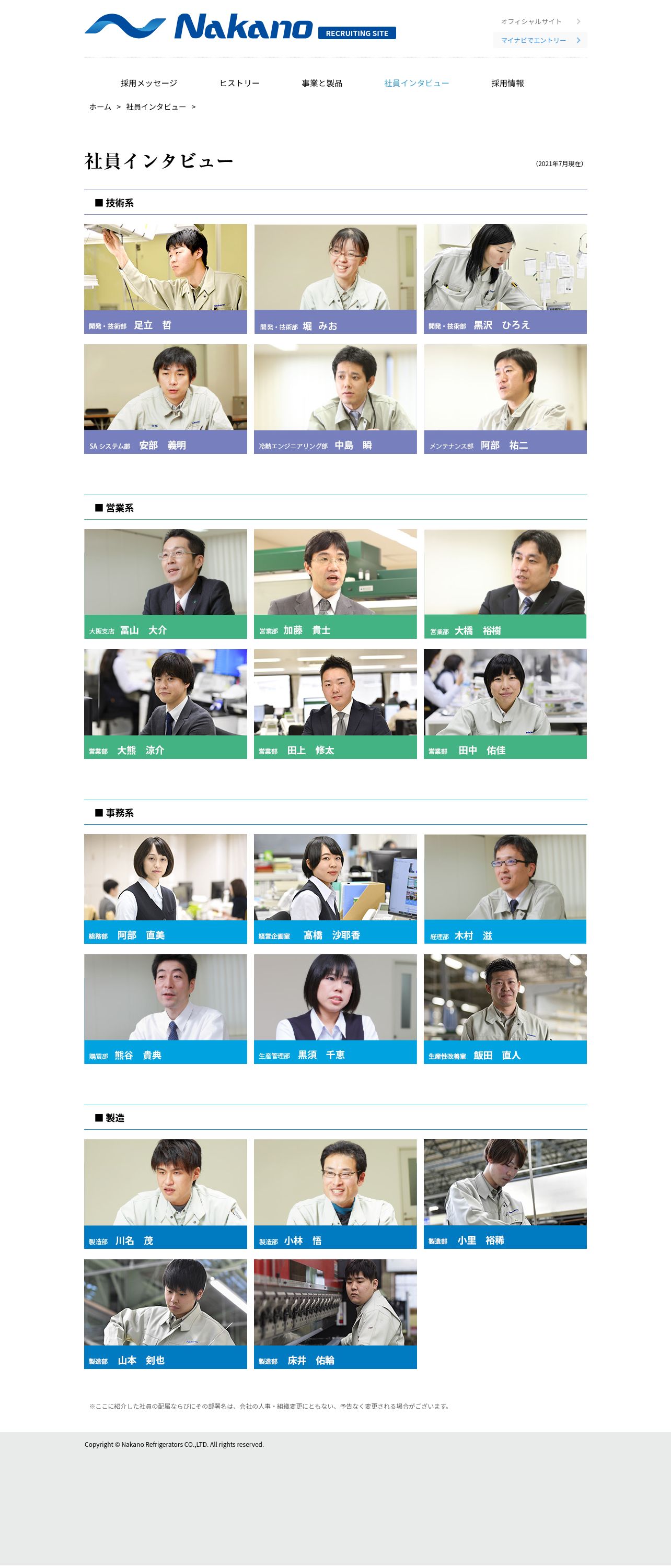Image resolution: width=671 pixels, height=1568 pixels.
Task: Open the ヒストリー menu item
Action: pyautogui.click(x=239, y=84)
